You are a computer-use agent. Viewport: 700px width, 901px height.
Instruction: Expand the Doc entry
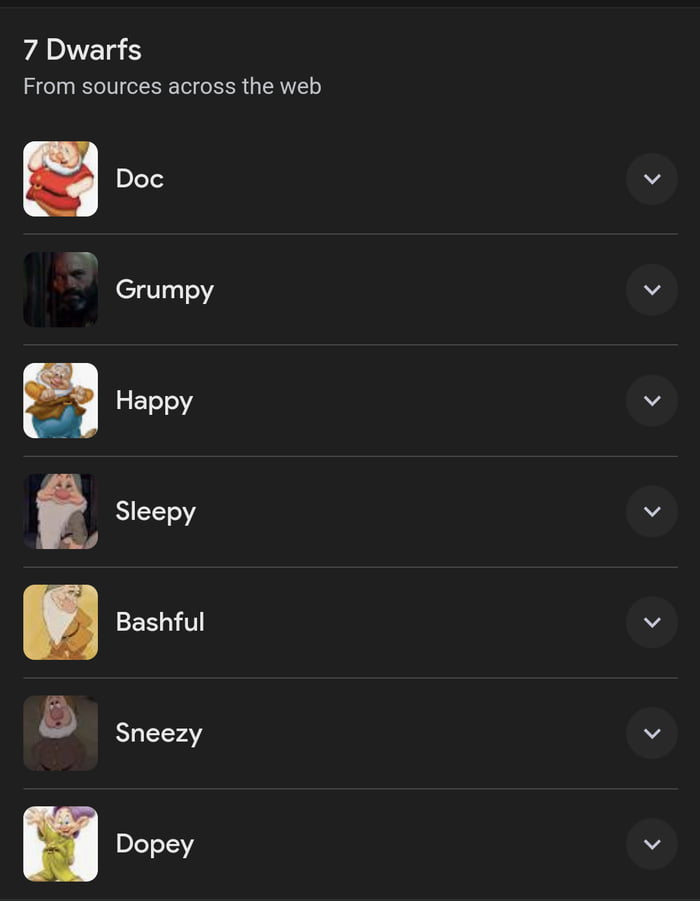(652, 179)
